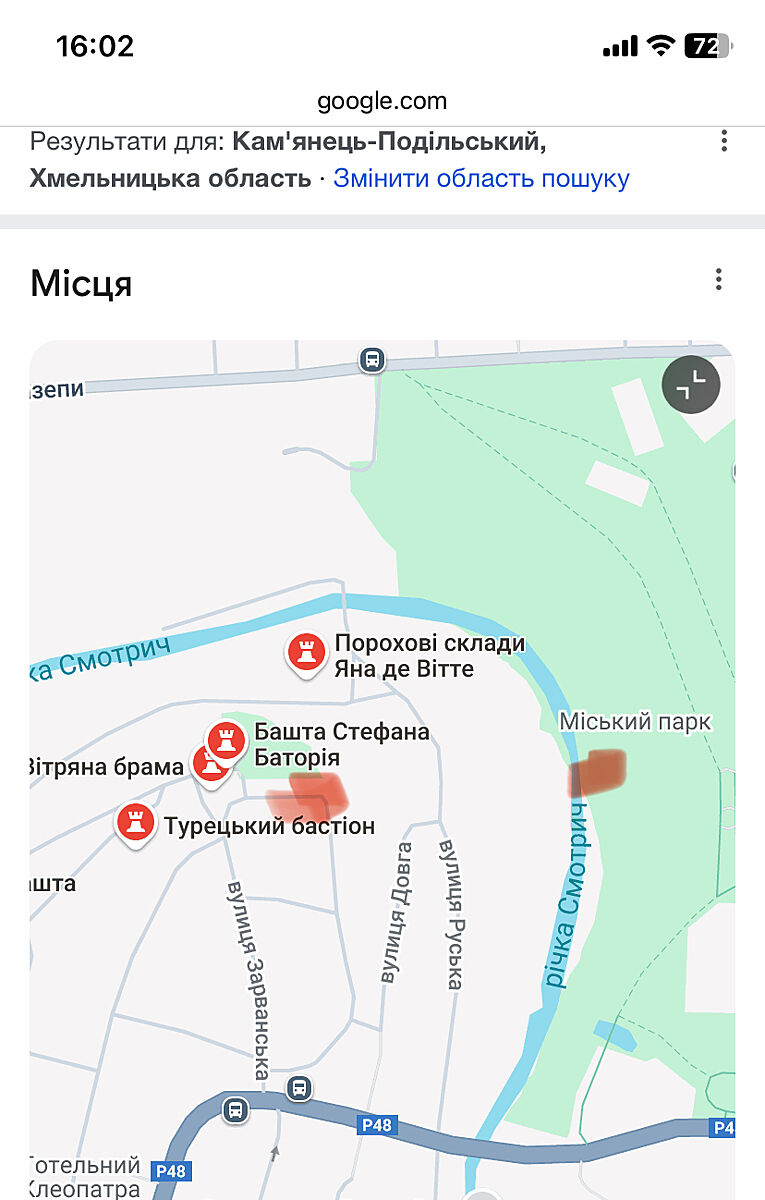
Task: Collapse the expanded map view
Action: (691, 384)
